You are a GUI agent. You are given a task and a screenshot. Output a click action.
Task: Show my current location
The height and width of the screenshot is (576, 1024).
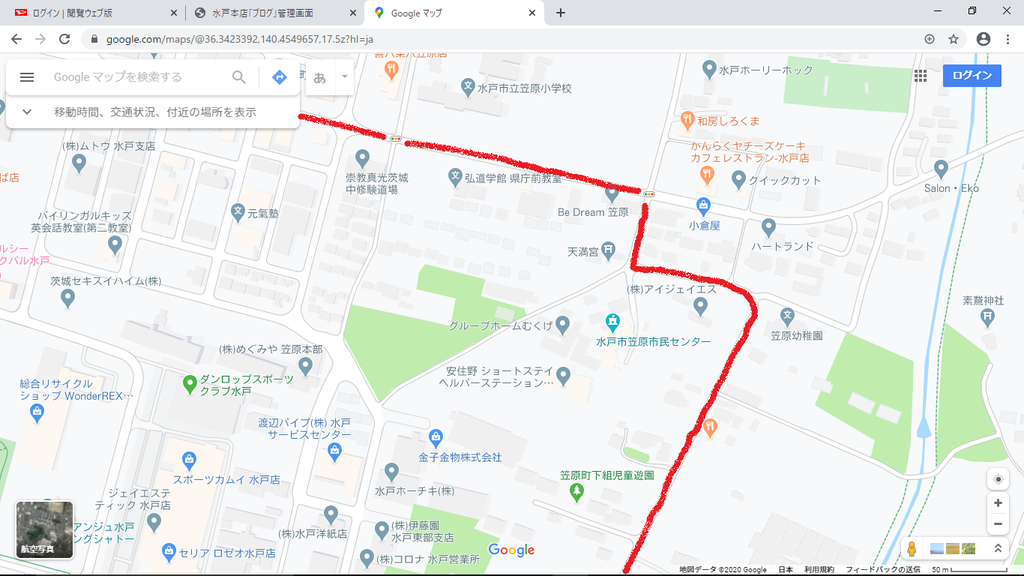click(x=997, y=479)
